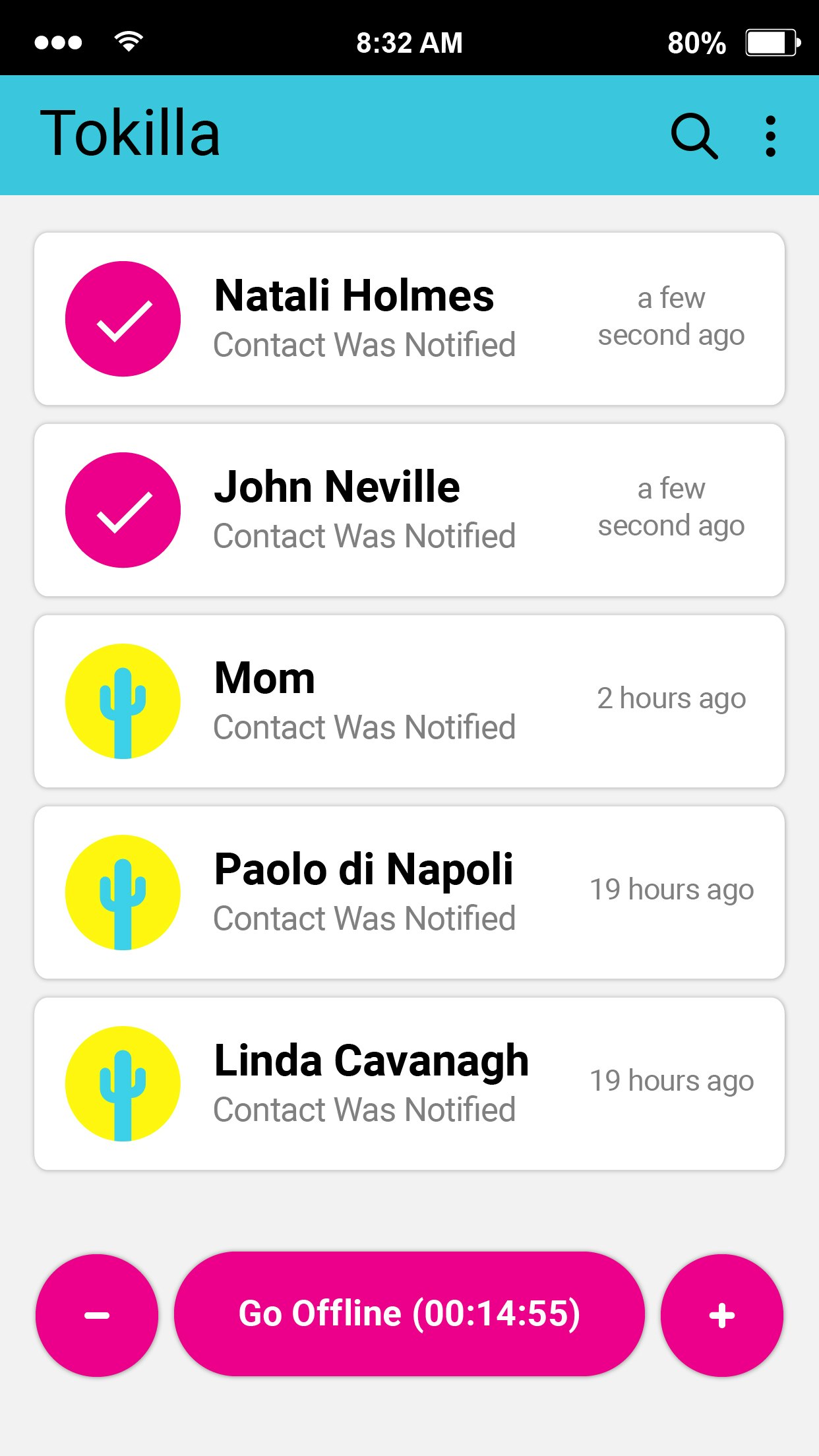The height and width of the screenshot is (1456, 819).
Task: Open Linda Cavanagh contact card
Action: coord(409,1084)
